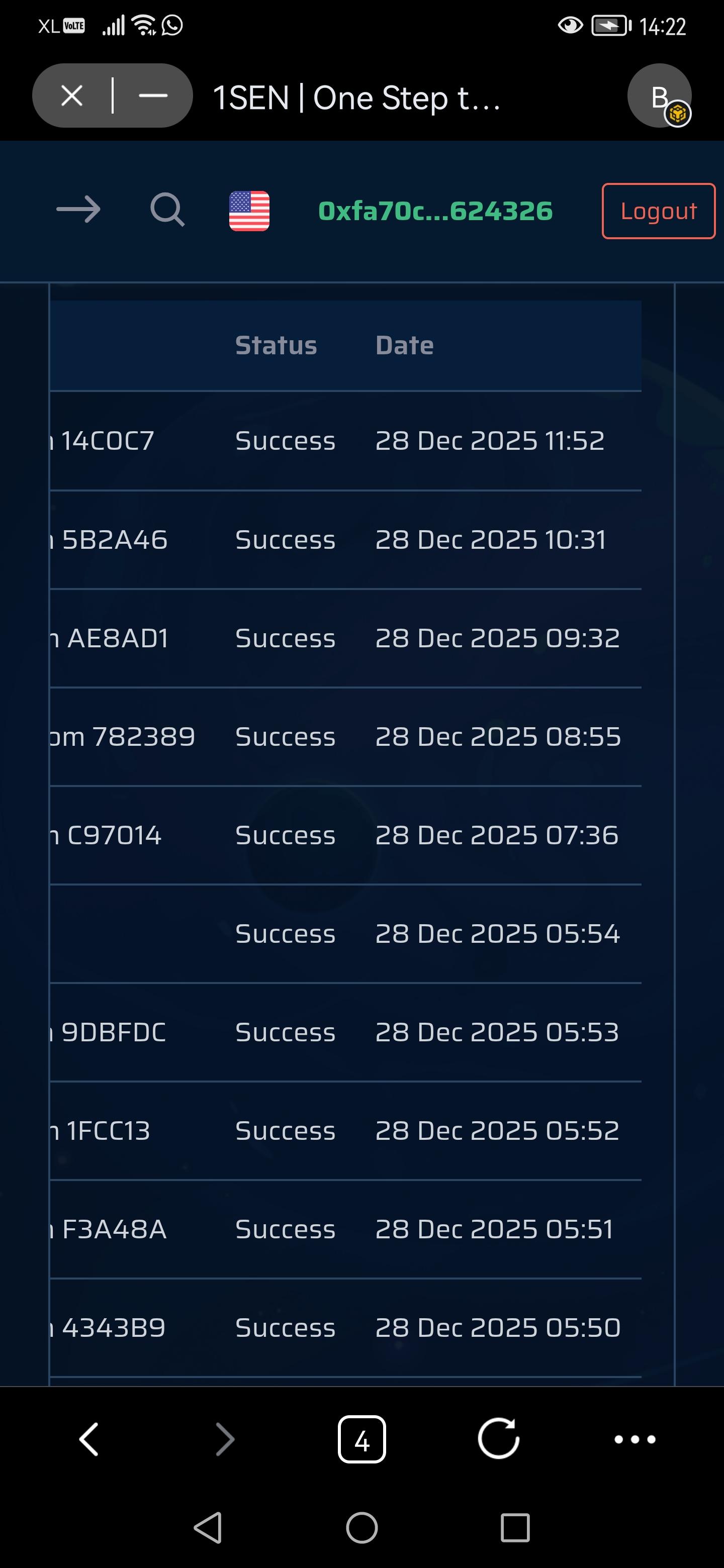
Task: Reload the current page
Action: 498,1439
